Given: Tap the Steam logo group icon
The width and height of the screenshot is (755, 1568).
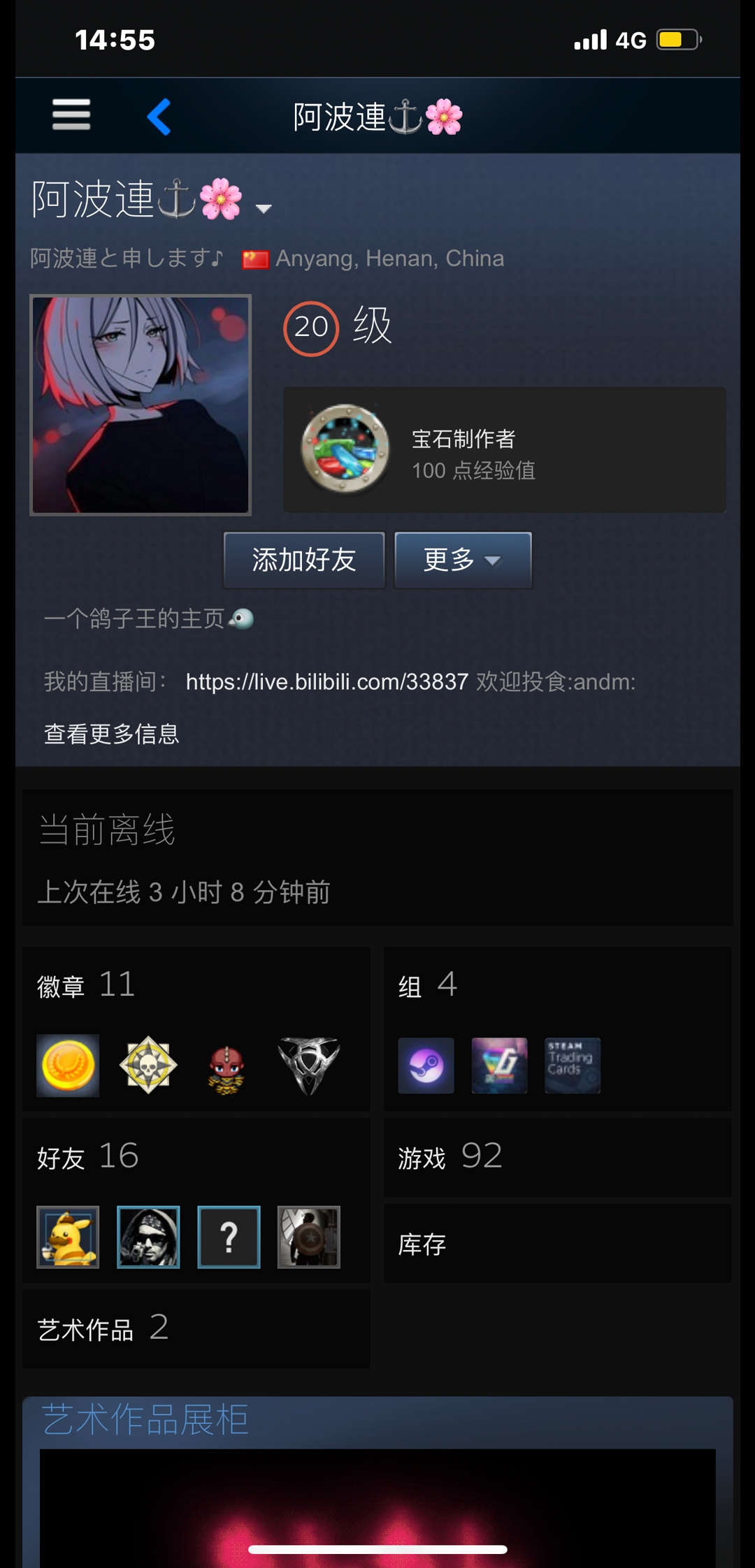Looking at the screenshot, I should tap(425, 1065).
